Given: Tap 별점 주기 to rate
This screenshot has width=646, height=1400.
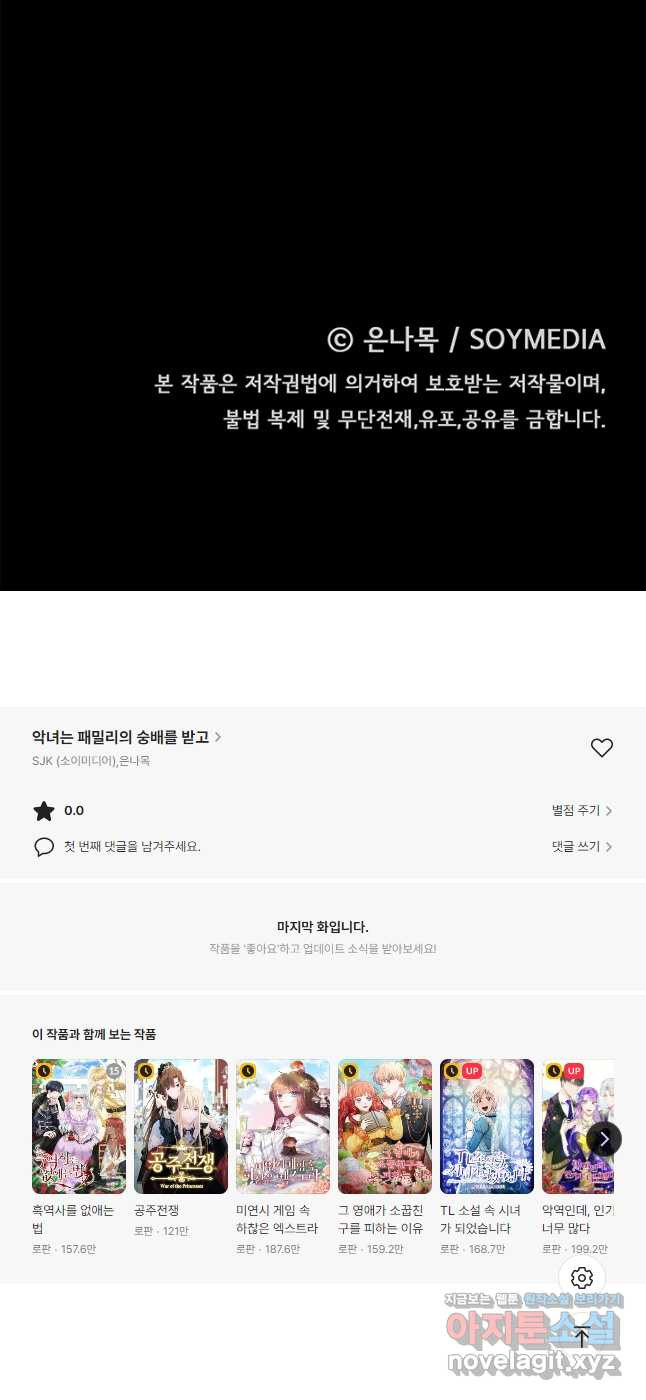Looking at the screenshot, I should coord(581,811).
